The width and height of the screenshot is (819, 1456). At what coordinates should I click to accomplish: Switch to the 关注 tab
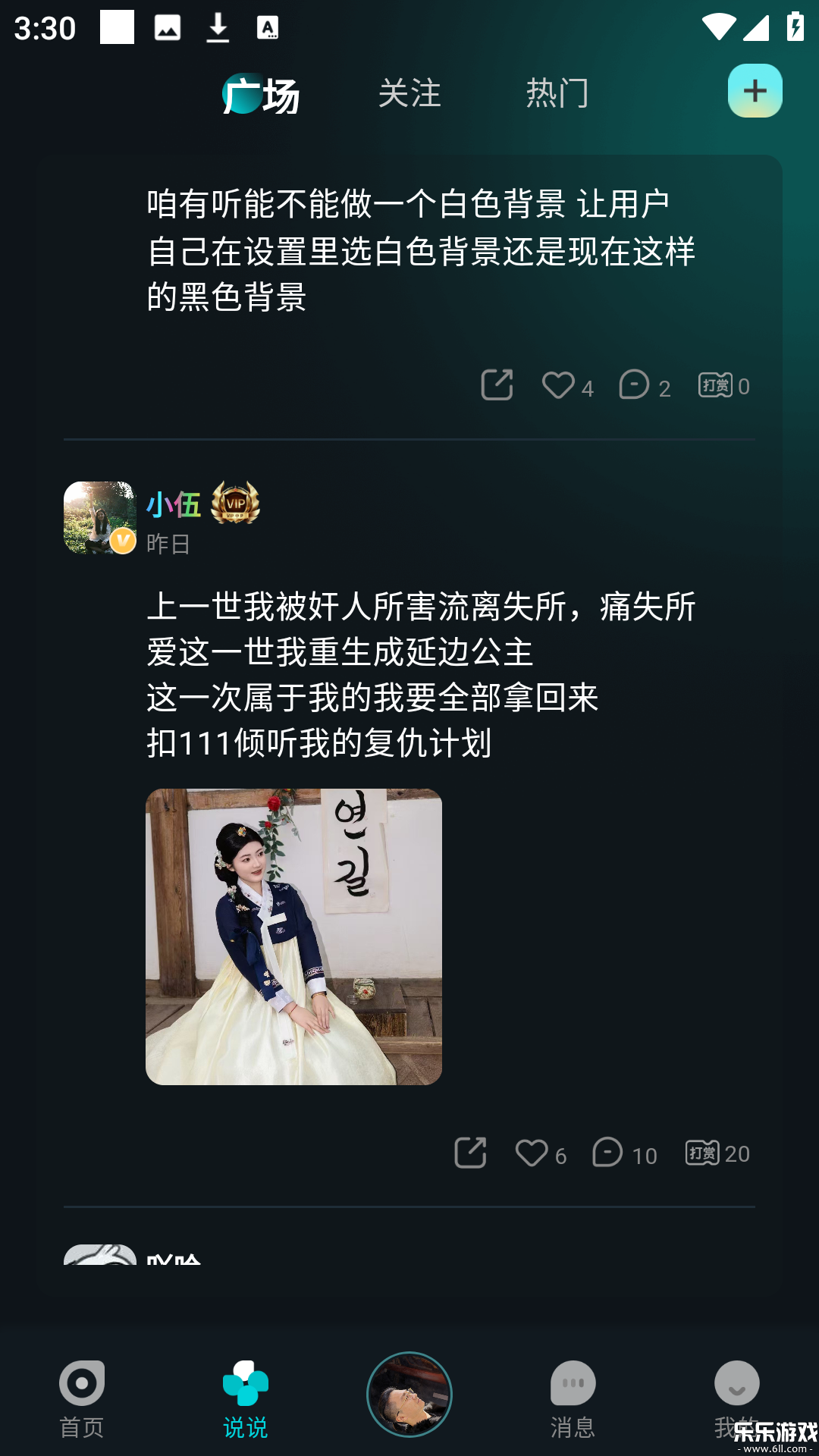(409, 93)
